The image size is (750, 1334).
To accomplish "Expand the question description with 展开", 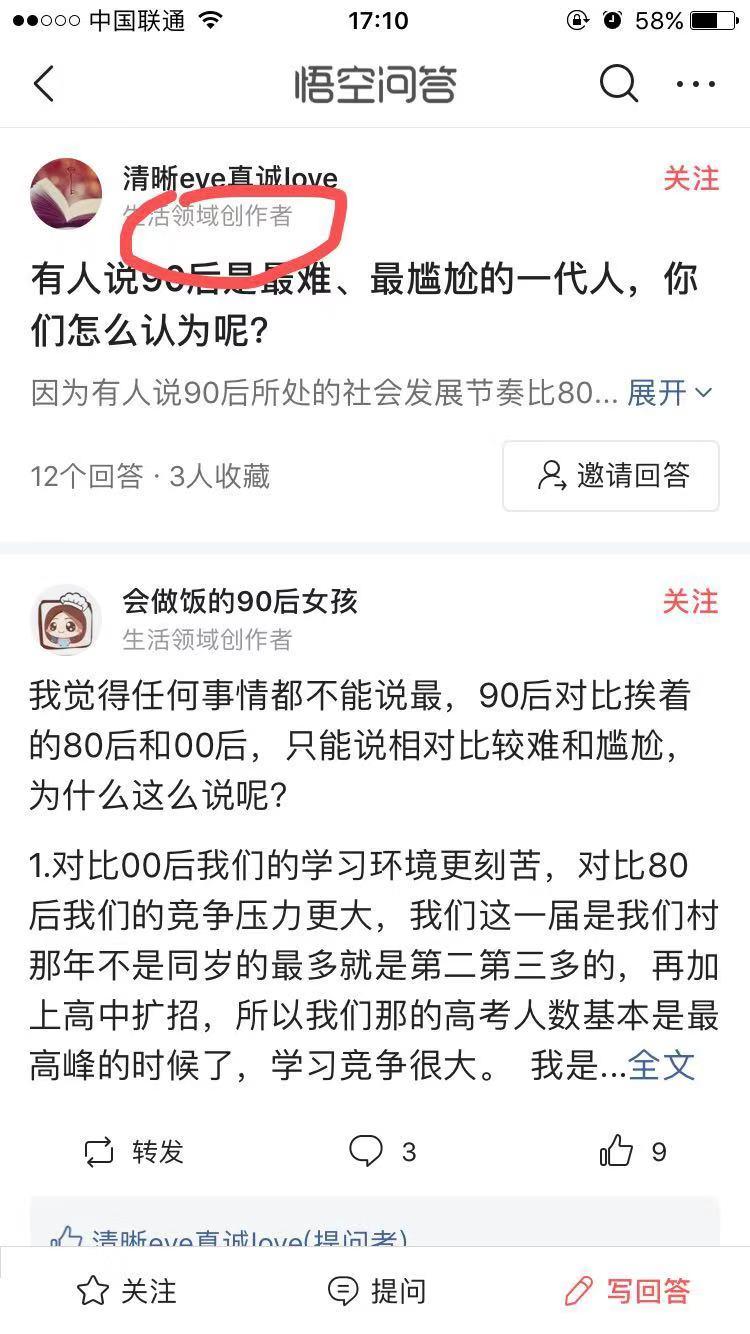I will 669,393.
